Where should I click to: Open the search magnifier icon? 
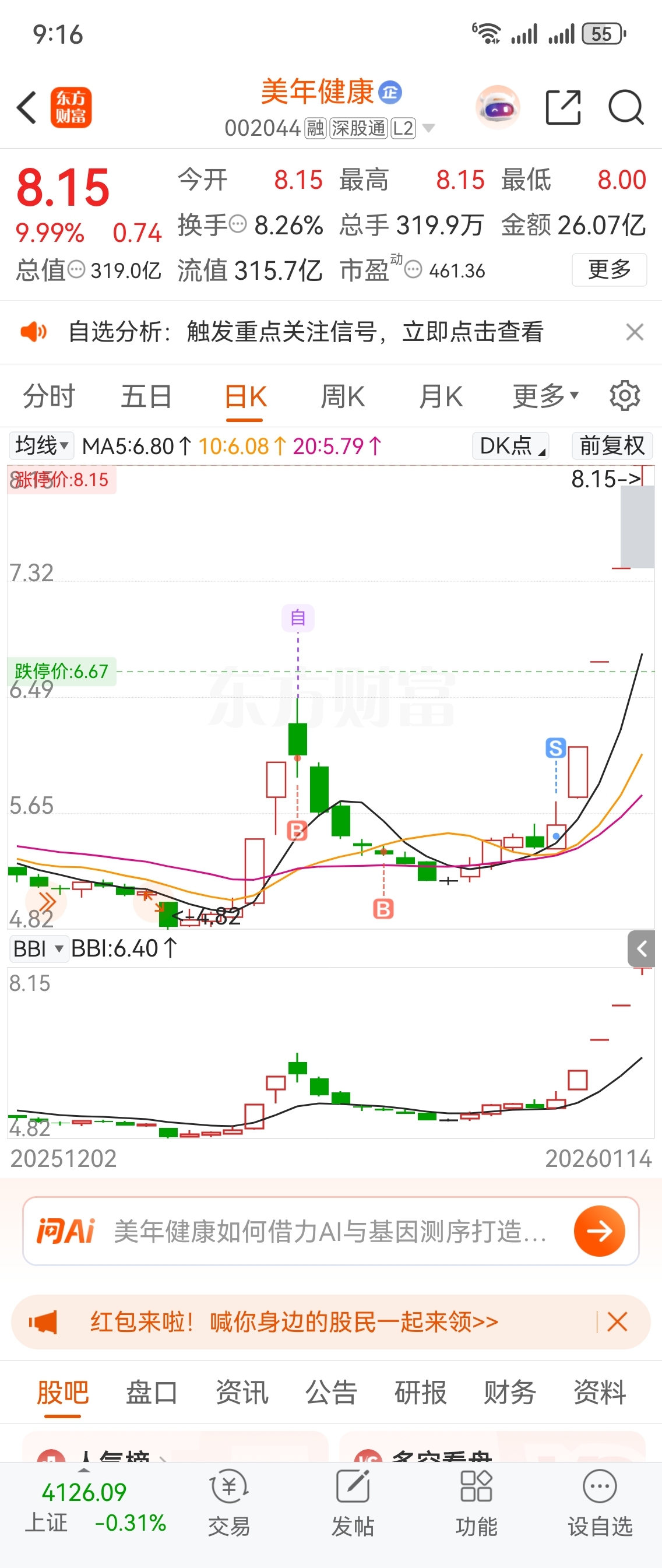tap(625, 108)
